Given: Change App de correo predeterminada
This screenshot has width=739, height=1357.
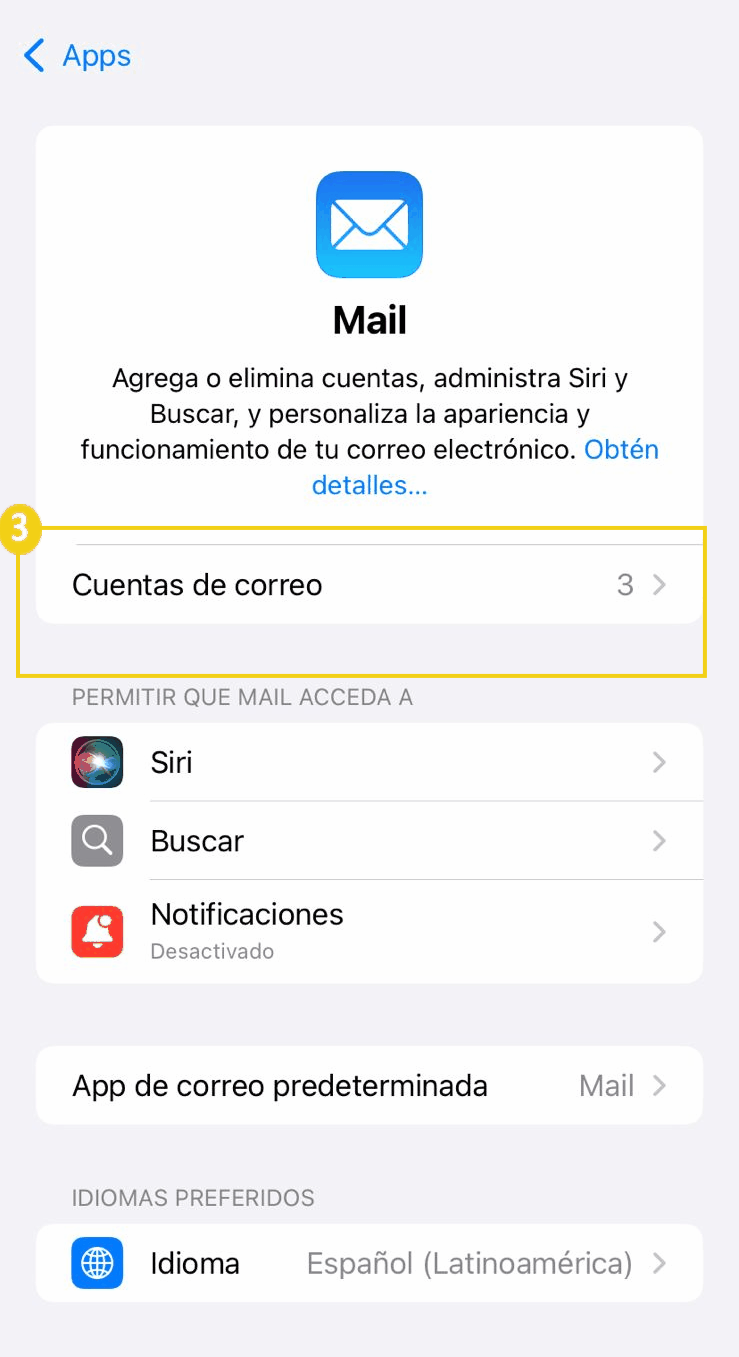Looking at the screenshot, I should click(369, 1086).
